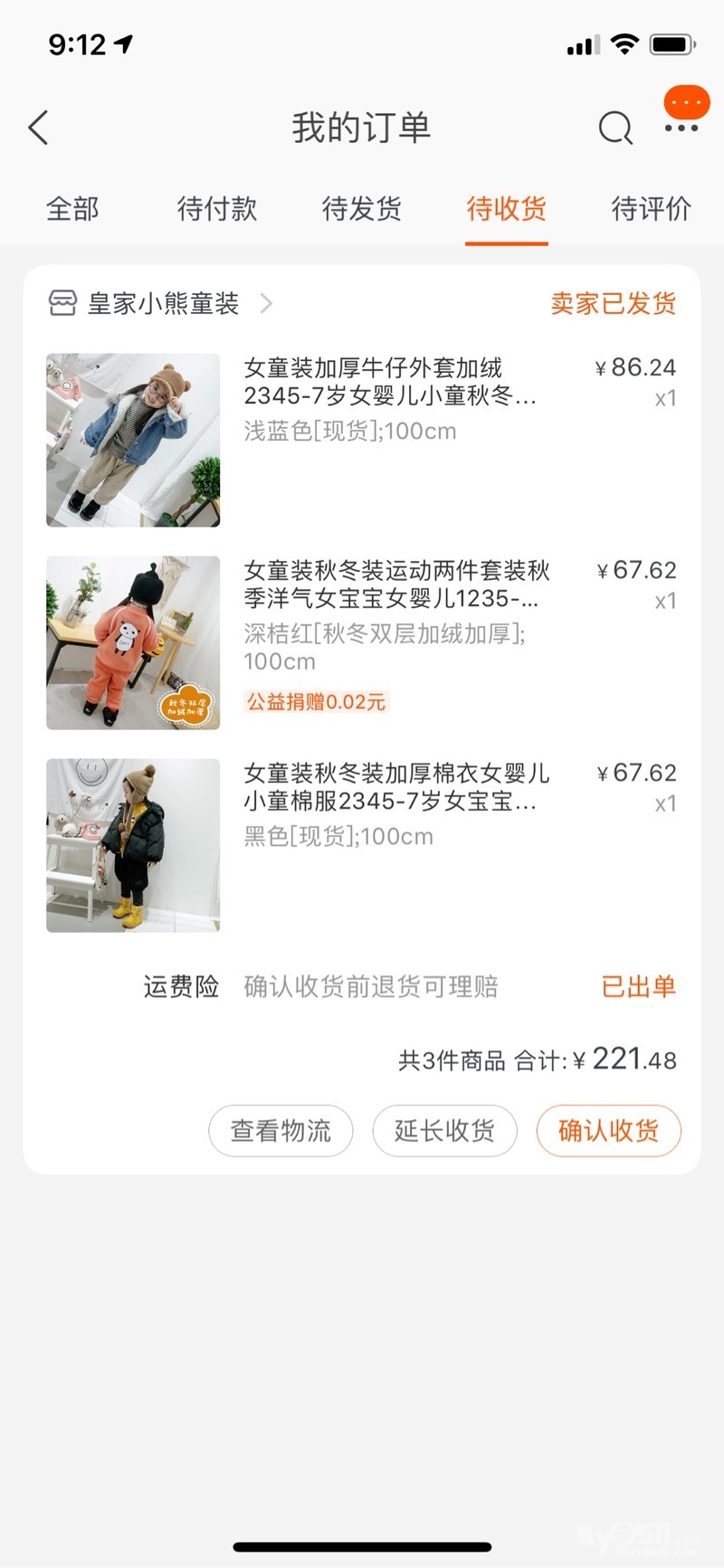Open the 皇家小熊童装 store page

tap(163, 304)
